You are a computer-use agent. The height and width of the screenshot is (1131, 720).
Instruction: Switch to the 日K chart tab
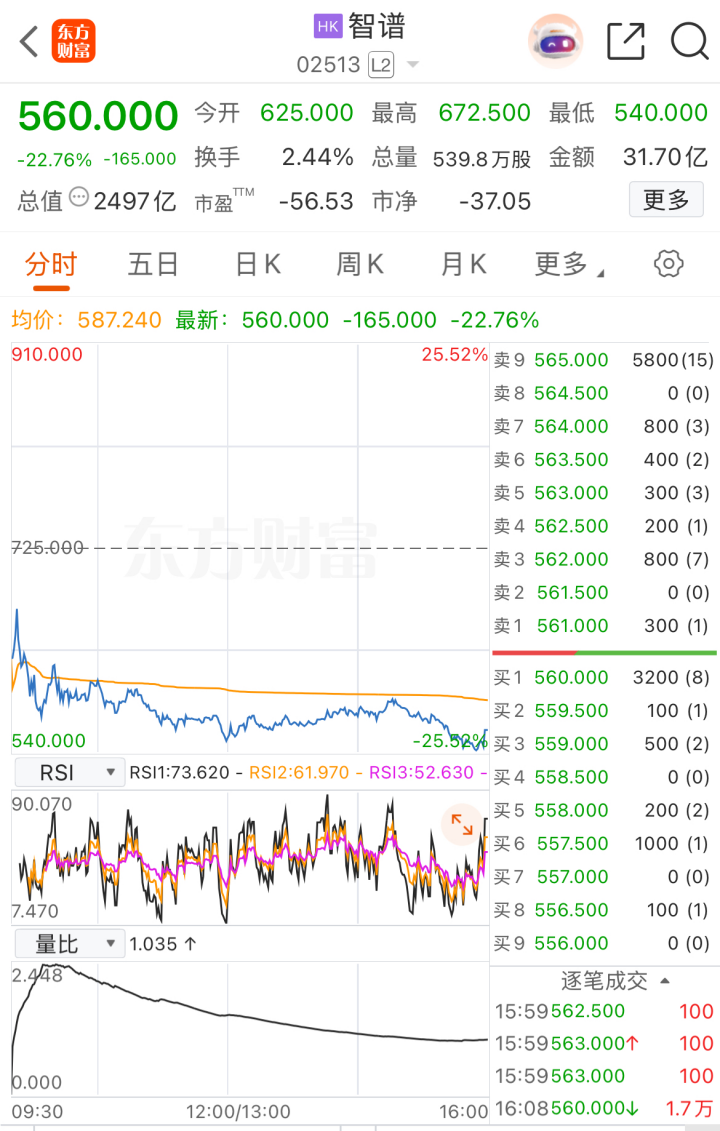pyautogui.click(x=257, y=264)
